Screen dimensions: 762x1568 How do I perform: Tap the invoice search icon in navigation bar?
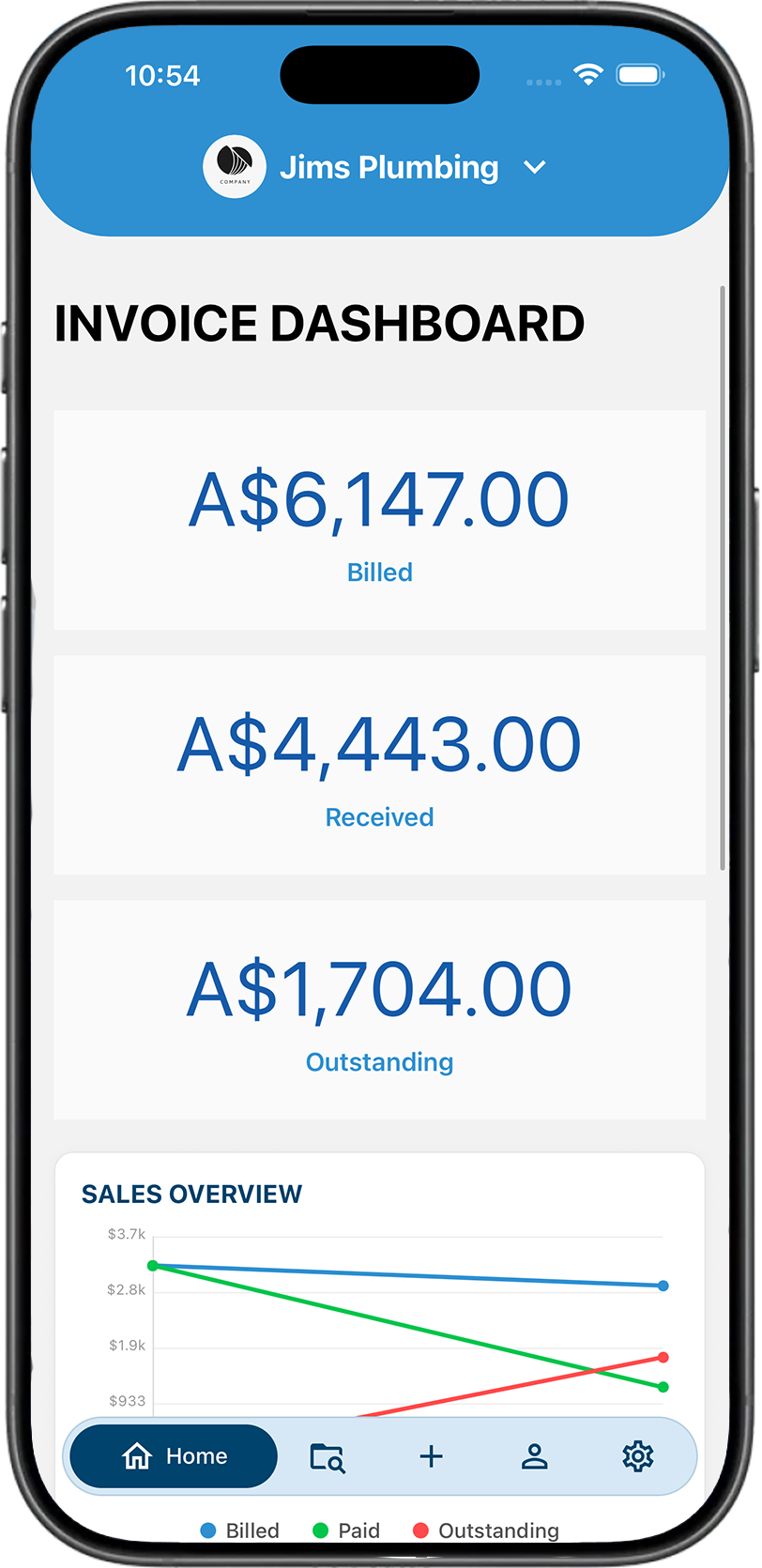tap(328, 1456)
